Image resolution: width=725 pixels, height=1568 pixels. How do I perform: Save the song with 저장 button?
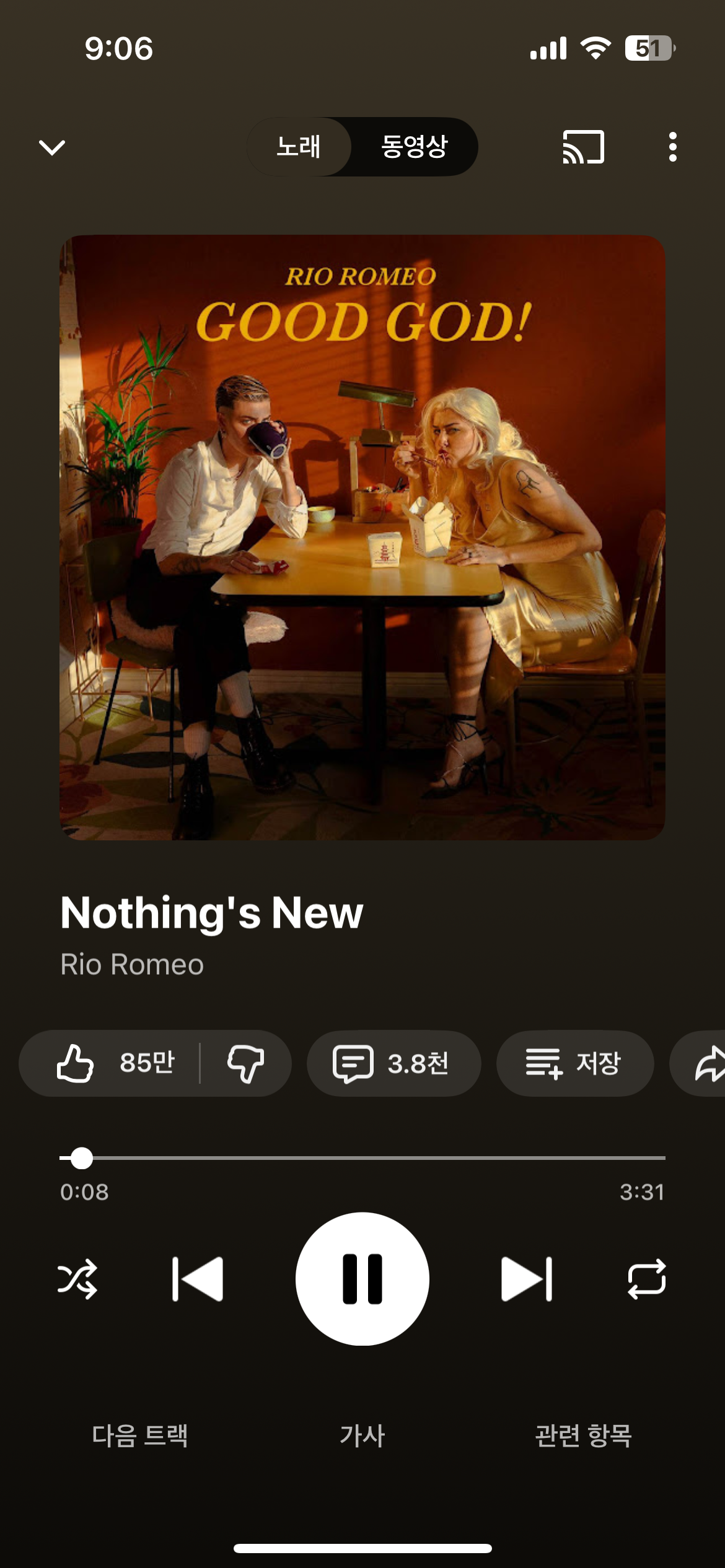coord(575,1063)
